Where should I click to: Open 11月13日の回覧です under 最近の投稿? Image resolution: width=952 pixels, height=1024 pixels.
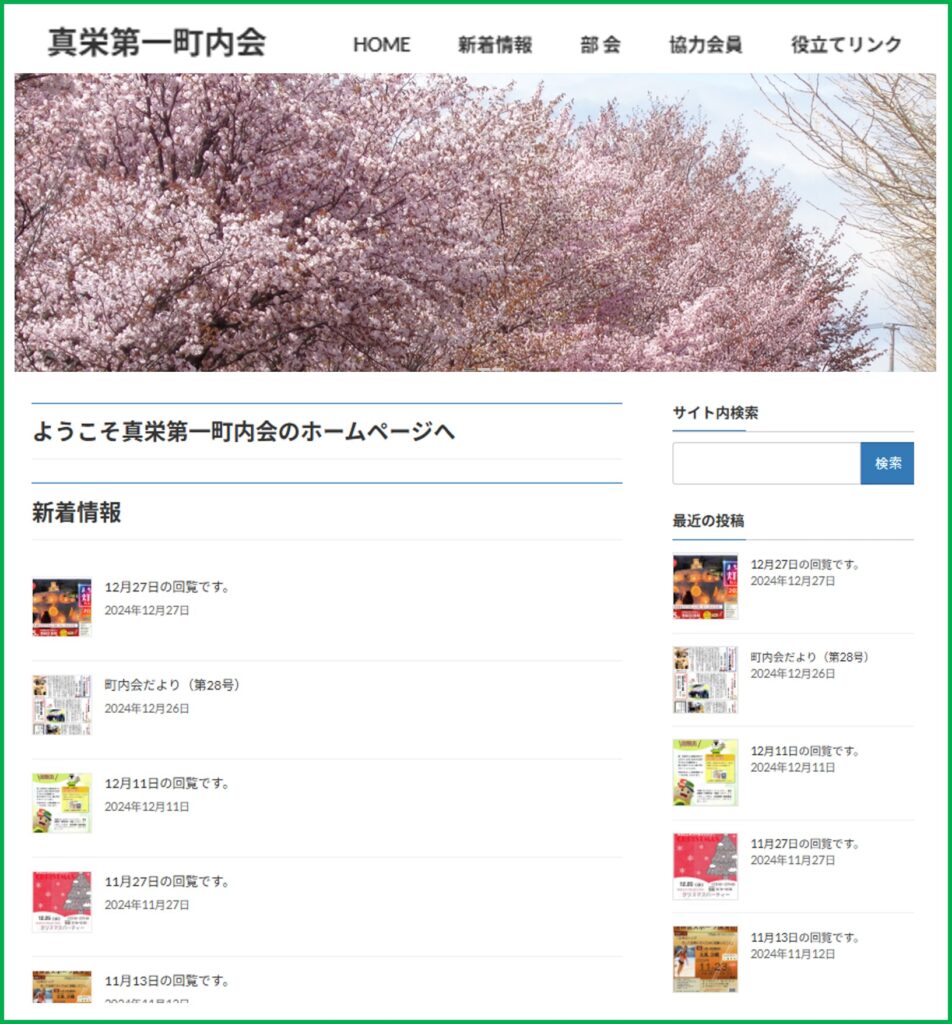(806, 937)
